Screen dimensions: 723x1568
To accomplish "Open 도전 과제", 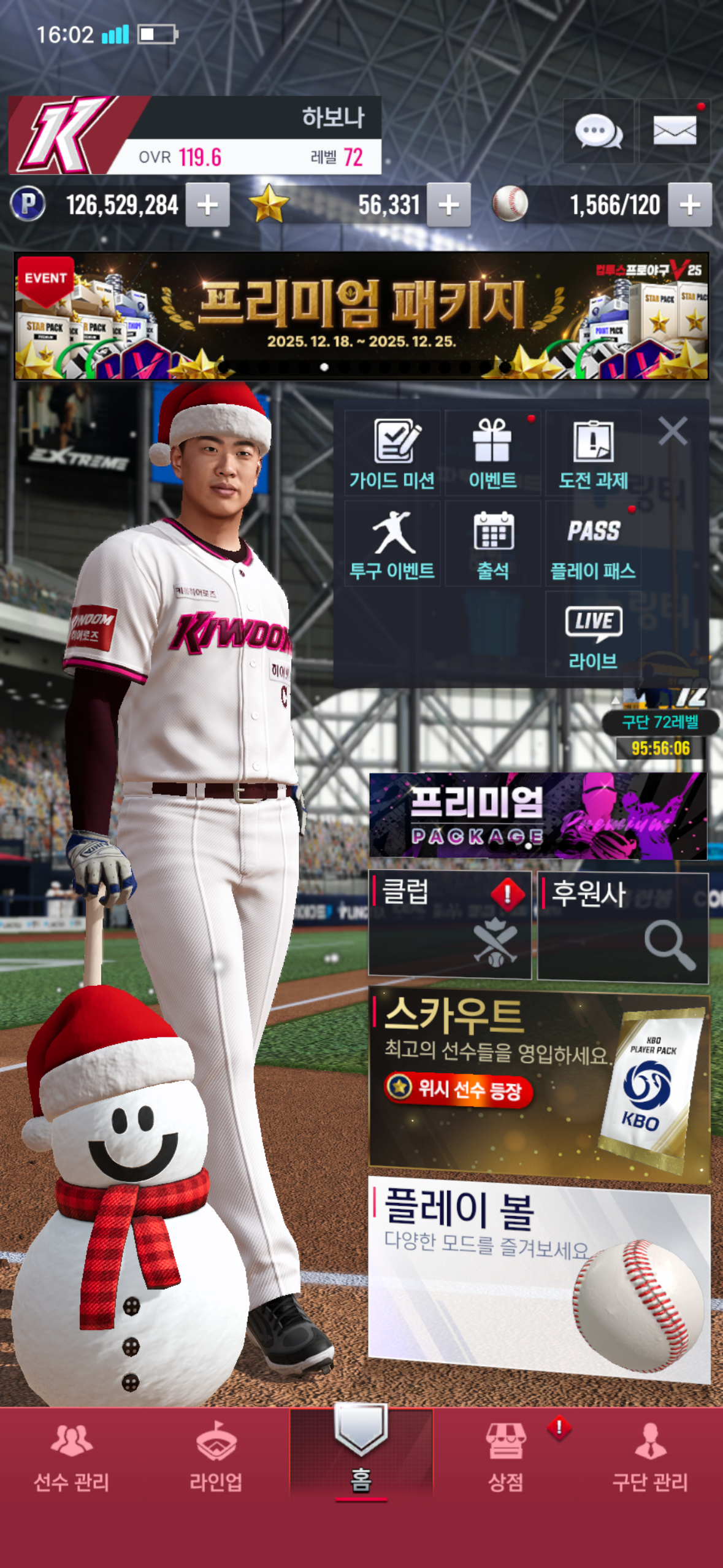I will point(593,453).
